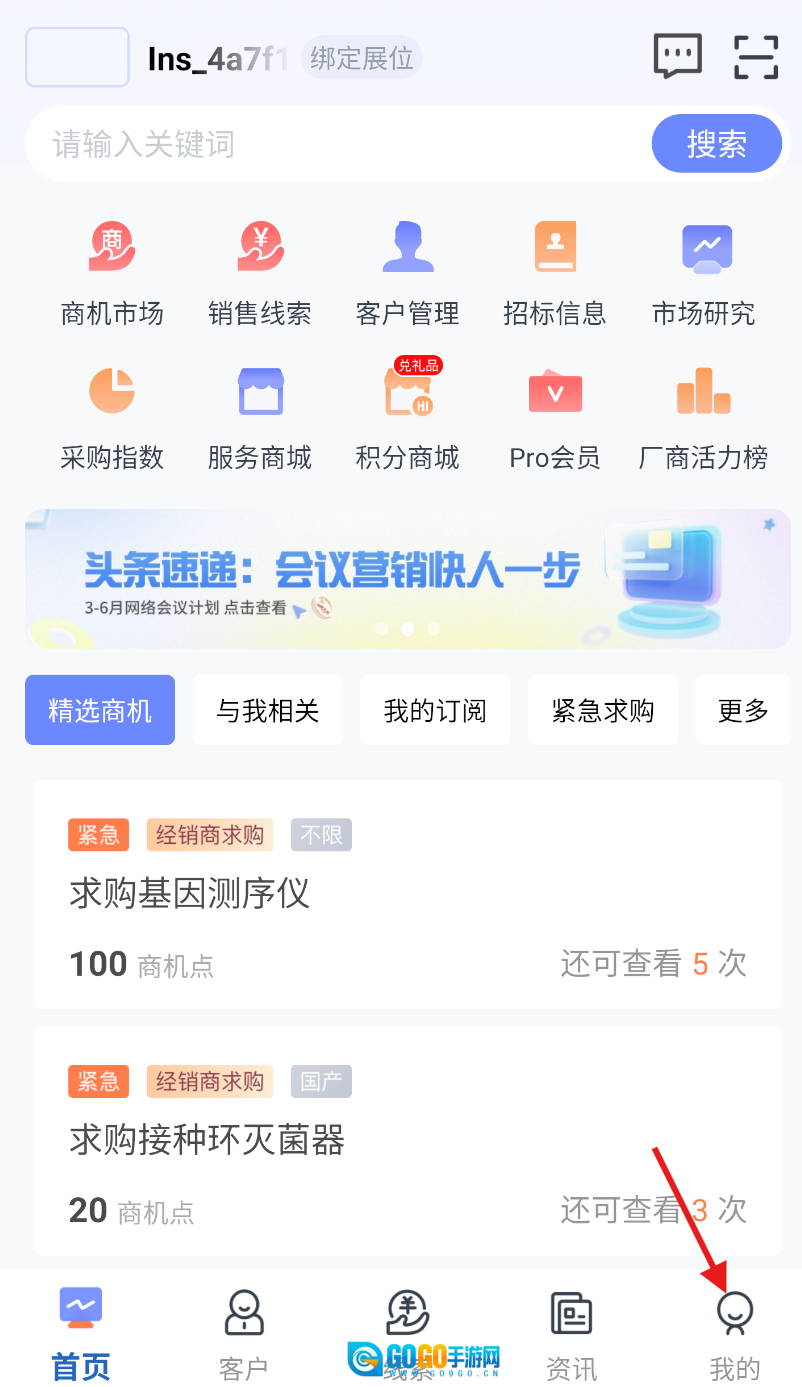802x1387 pixels.
Task: Go to 客户管理
Action: click(408, 272)
